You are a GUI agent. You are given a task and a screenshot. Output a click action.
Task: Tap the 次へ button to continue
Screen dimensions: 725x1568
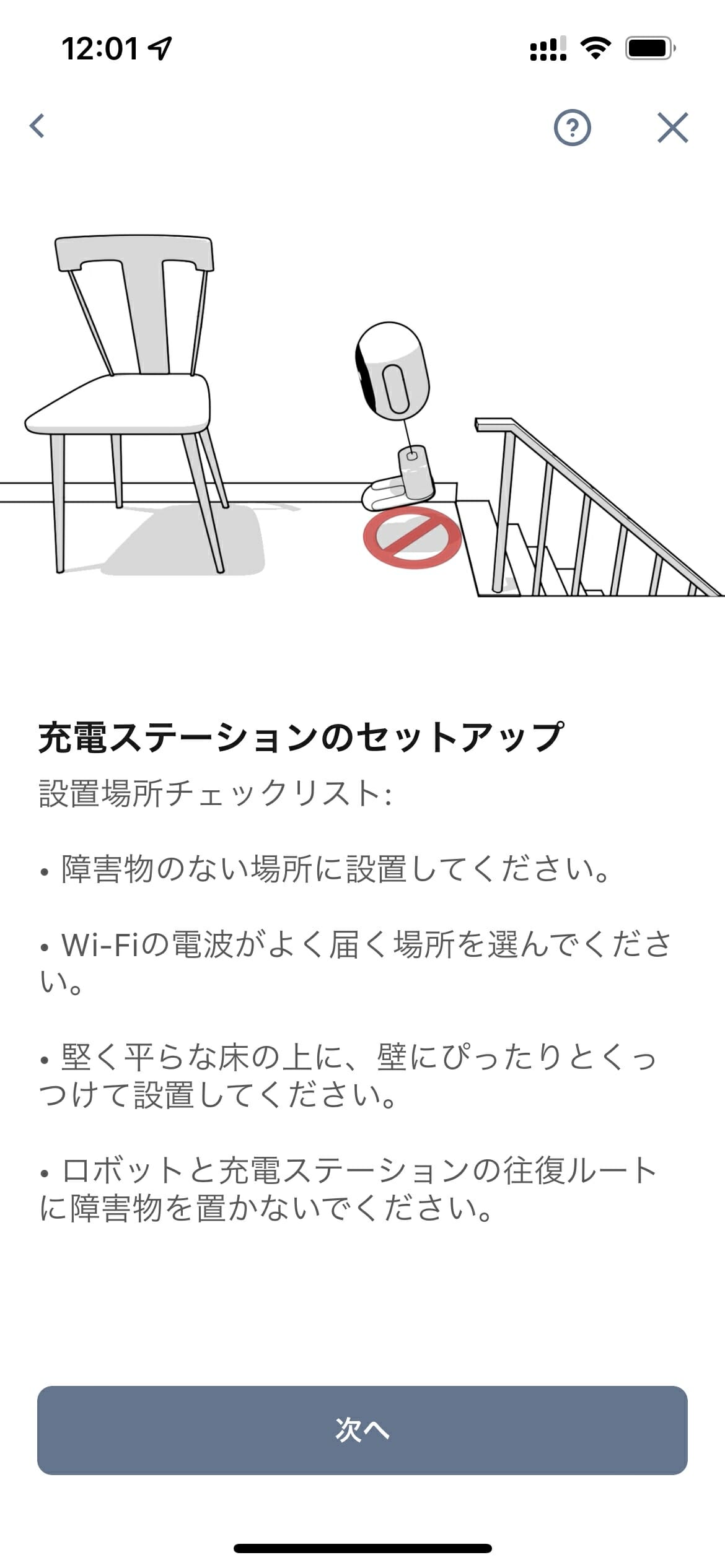(x=362, y=1430)
